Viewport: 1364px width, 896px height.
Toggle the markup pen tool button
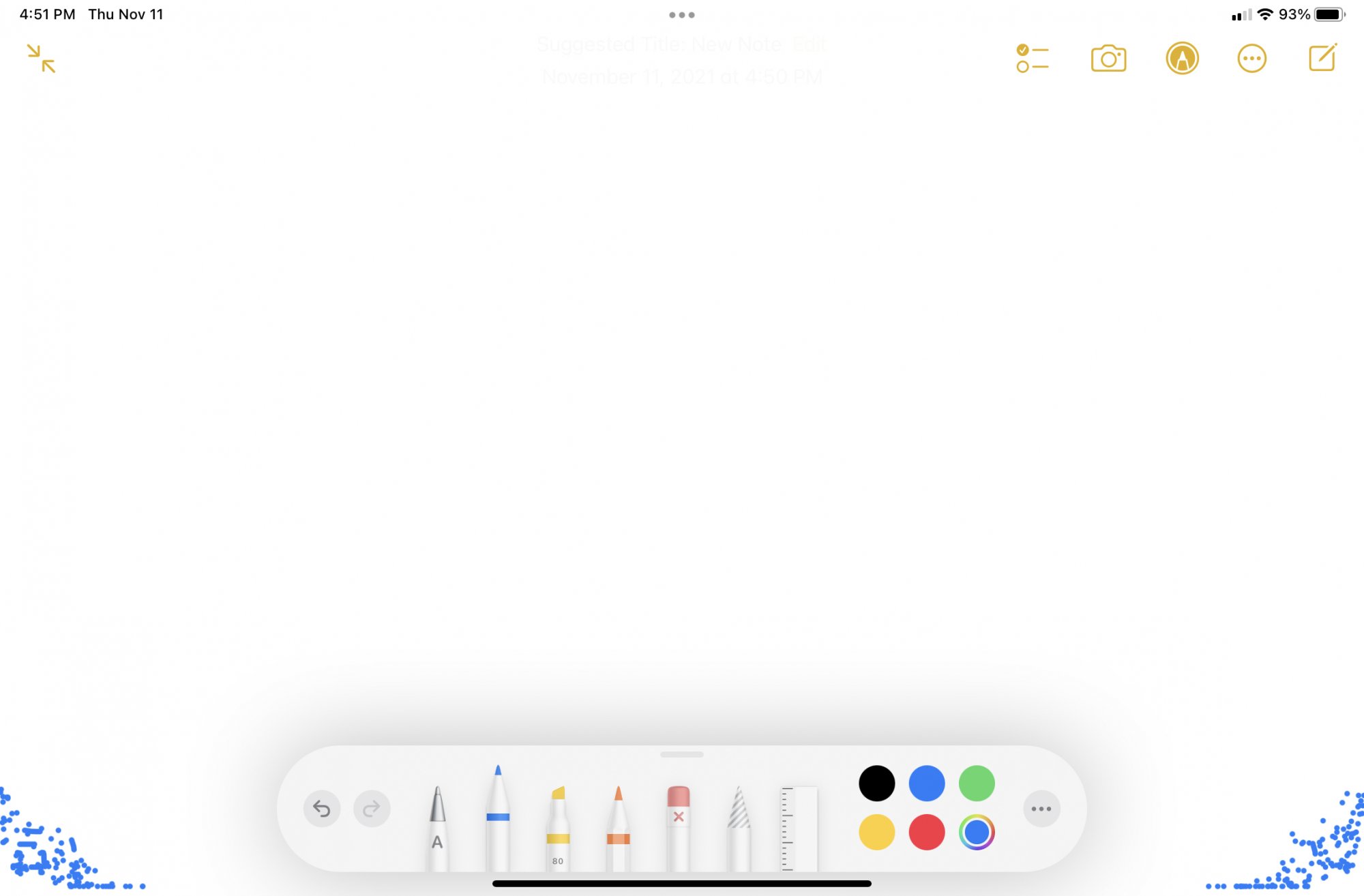click(1182, 59)
